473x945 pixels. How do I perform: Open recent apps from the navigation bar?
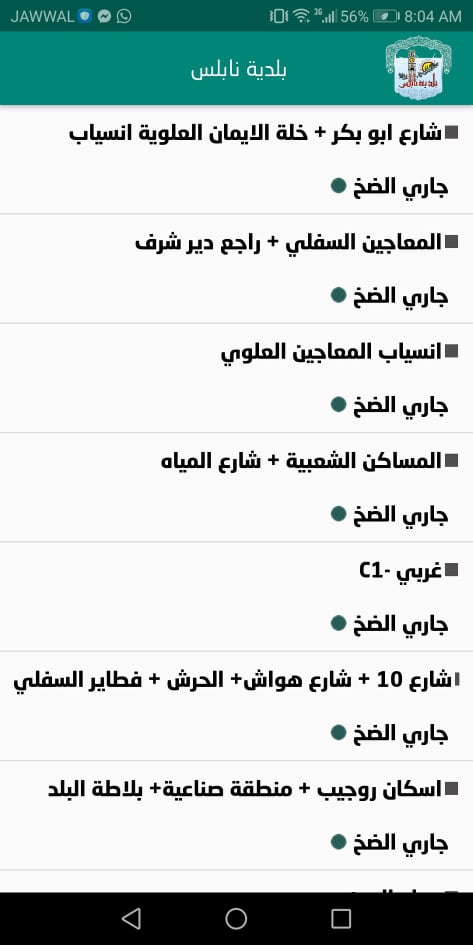pos(341,918)
